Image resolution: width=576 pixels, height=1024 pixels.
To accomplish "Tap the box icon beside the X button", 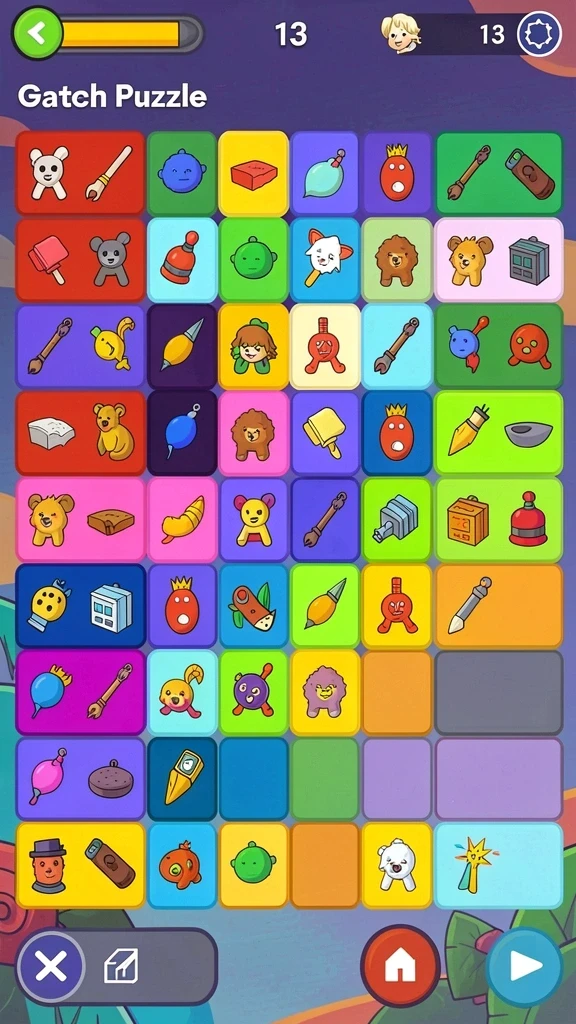I will (x=121, y=967).
